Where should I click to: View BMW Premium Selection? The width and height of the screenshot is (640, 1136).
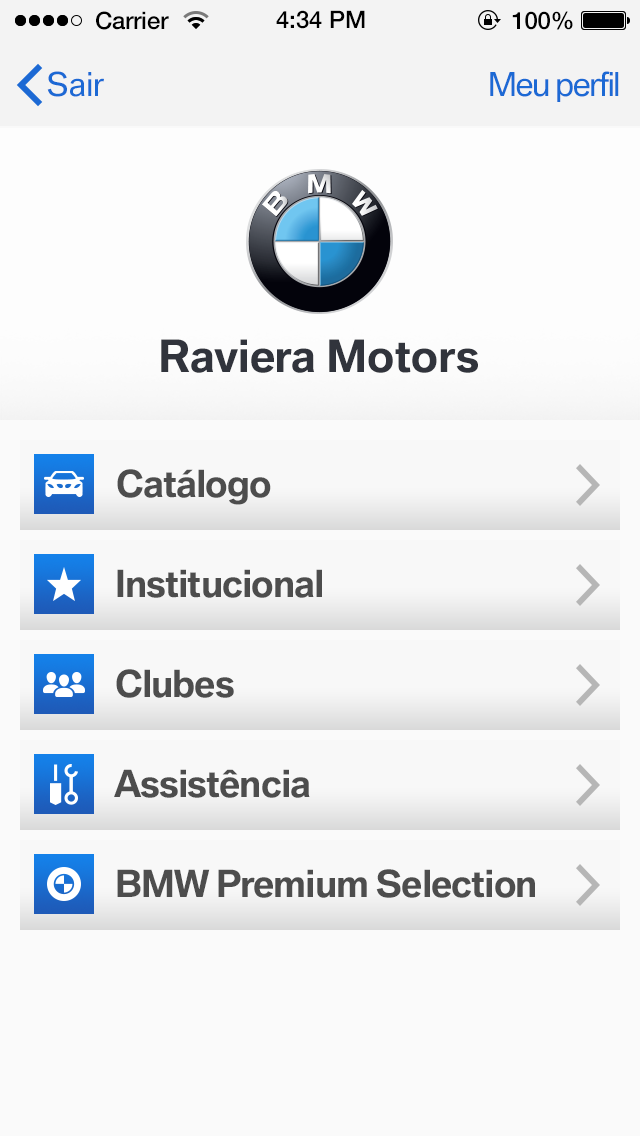(320, 885)
